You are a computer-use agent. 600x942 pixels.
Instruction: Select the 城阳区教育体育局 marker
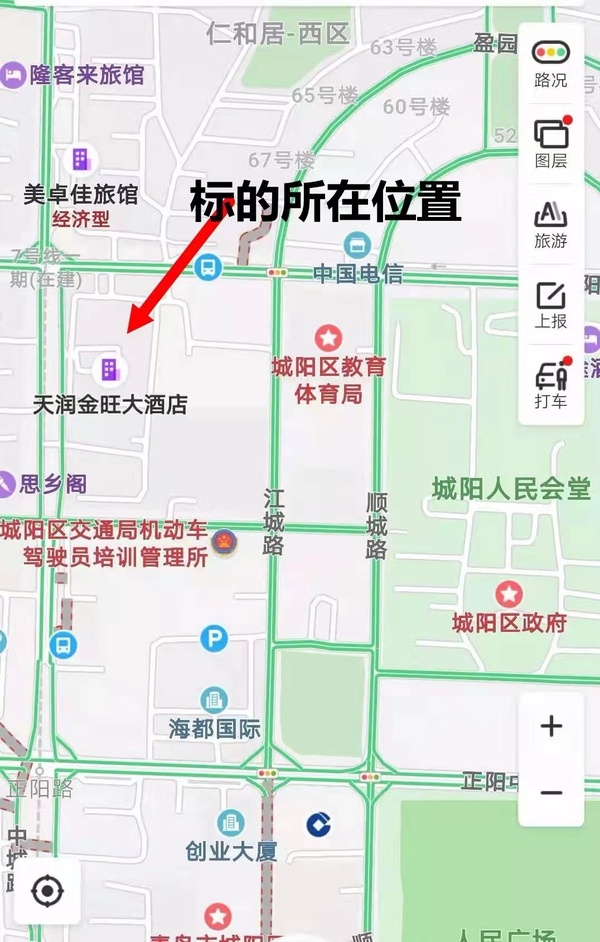(x=328, y=338)
